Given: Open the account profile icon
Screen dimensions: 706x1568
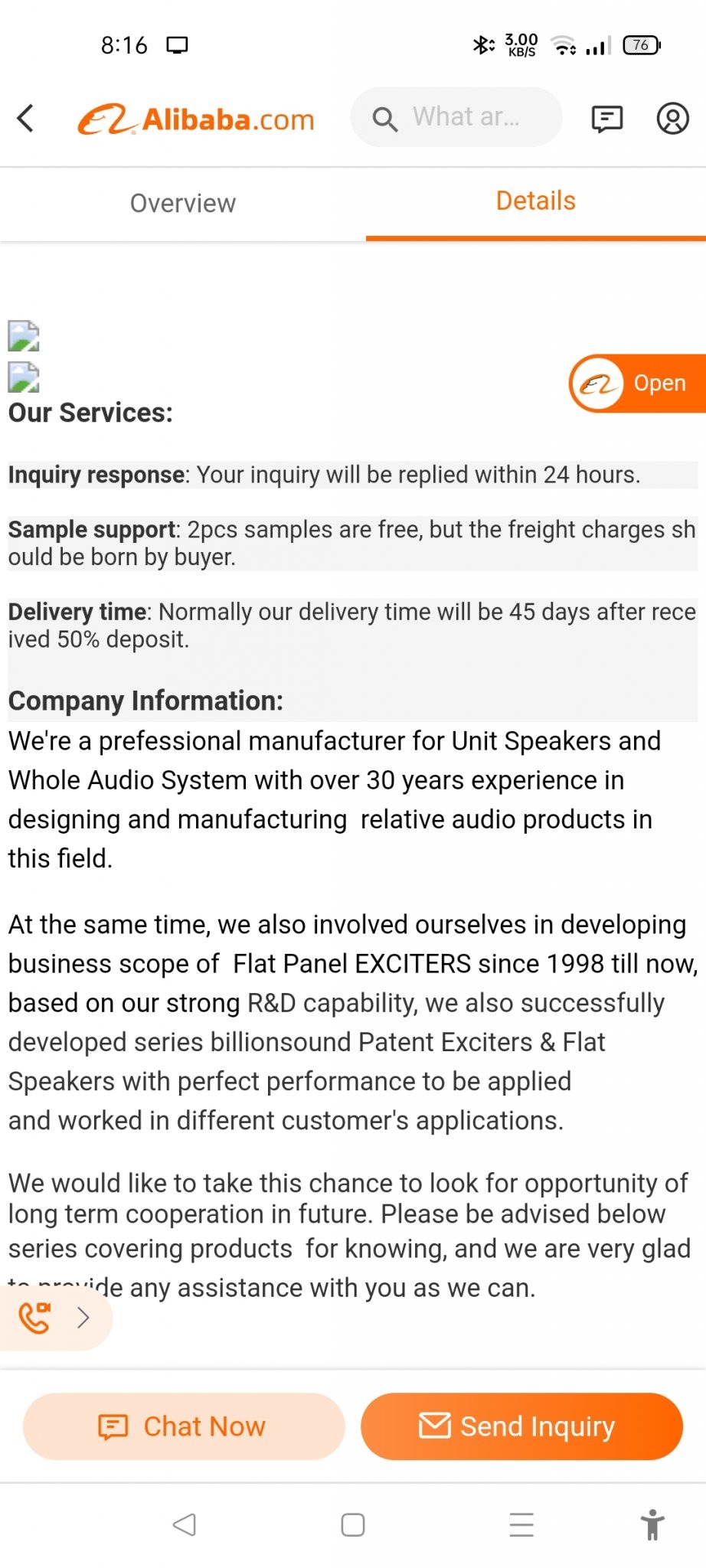Looking at the screenshot, I should tap(673, 119).
